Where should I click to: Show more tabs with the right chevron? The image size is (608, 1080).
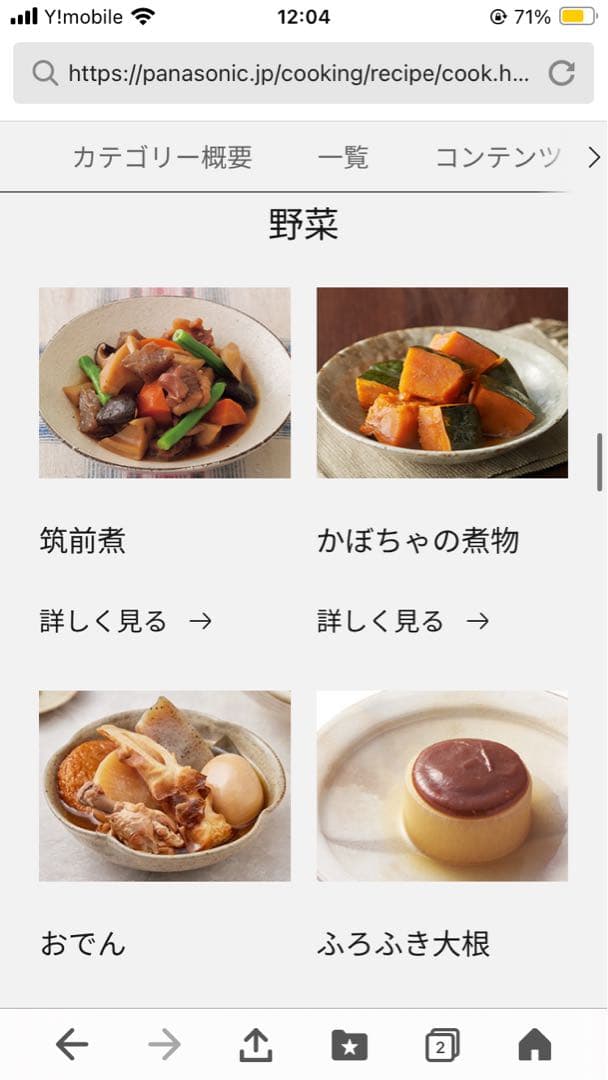click(x=593, y=157)
